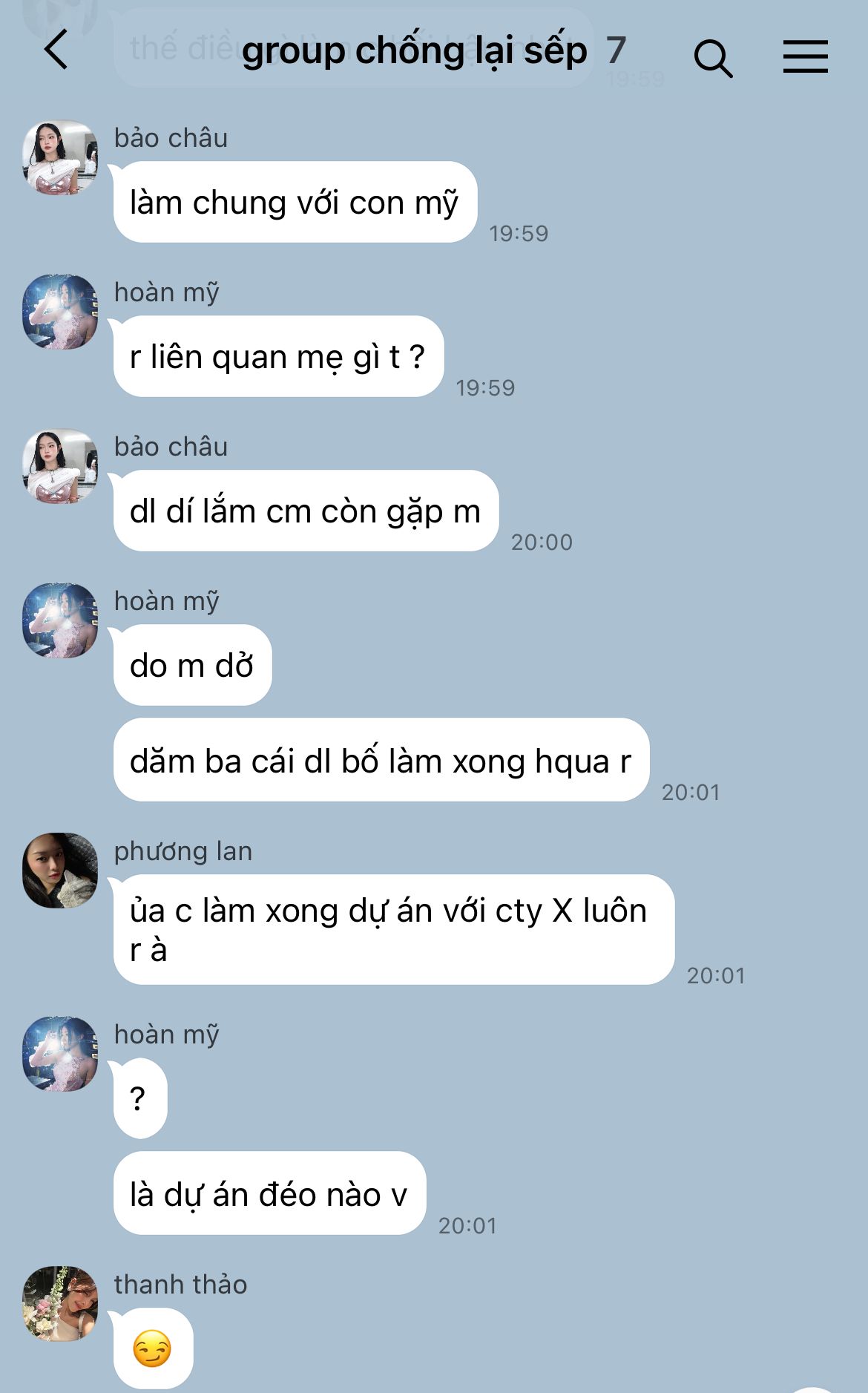Tap hoàn mỹ's avatar above 'r liên quan'
Image resolution: width=868 pixels, height=1393 pixels.
tap(60, 312)
